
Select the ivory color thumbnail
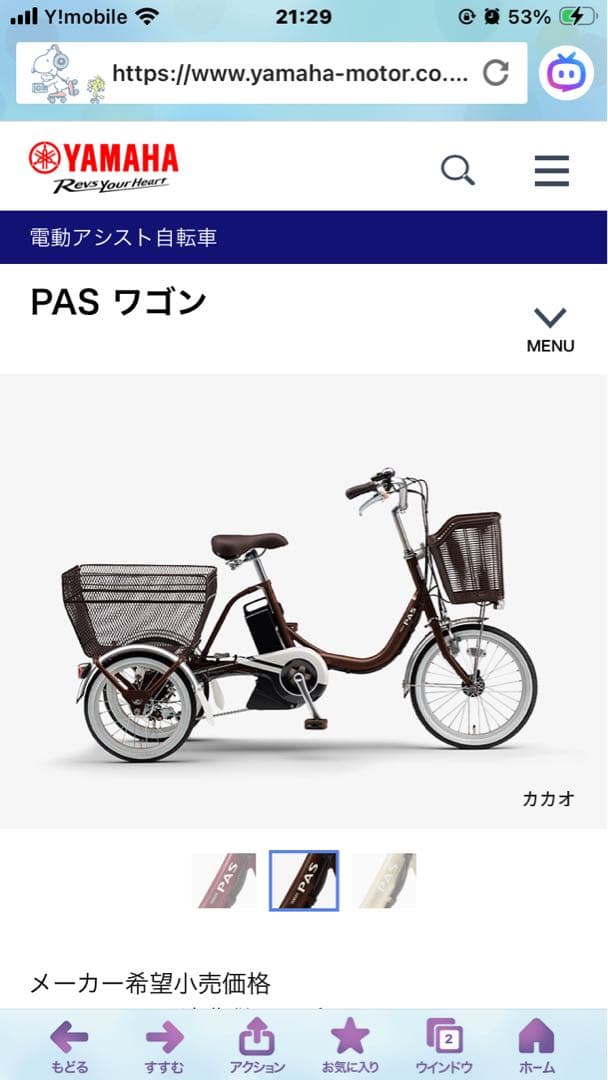click(384, 881)
